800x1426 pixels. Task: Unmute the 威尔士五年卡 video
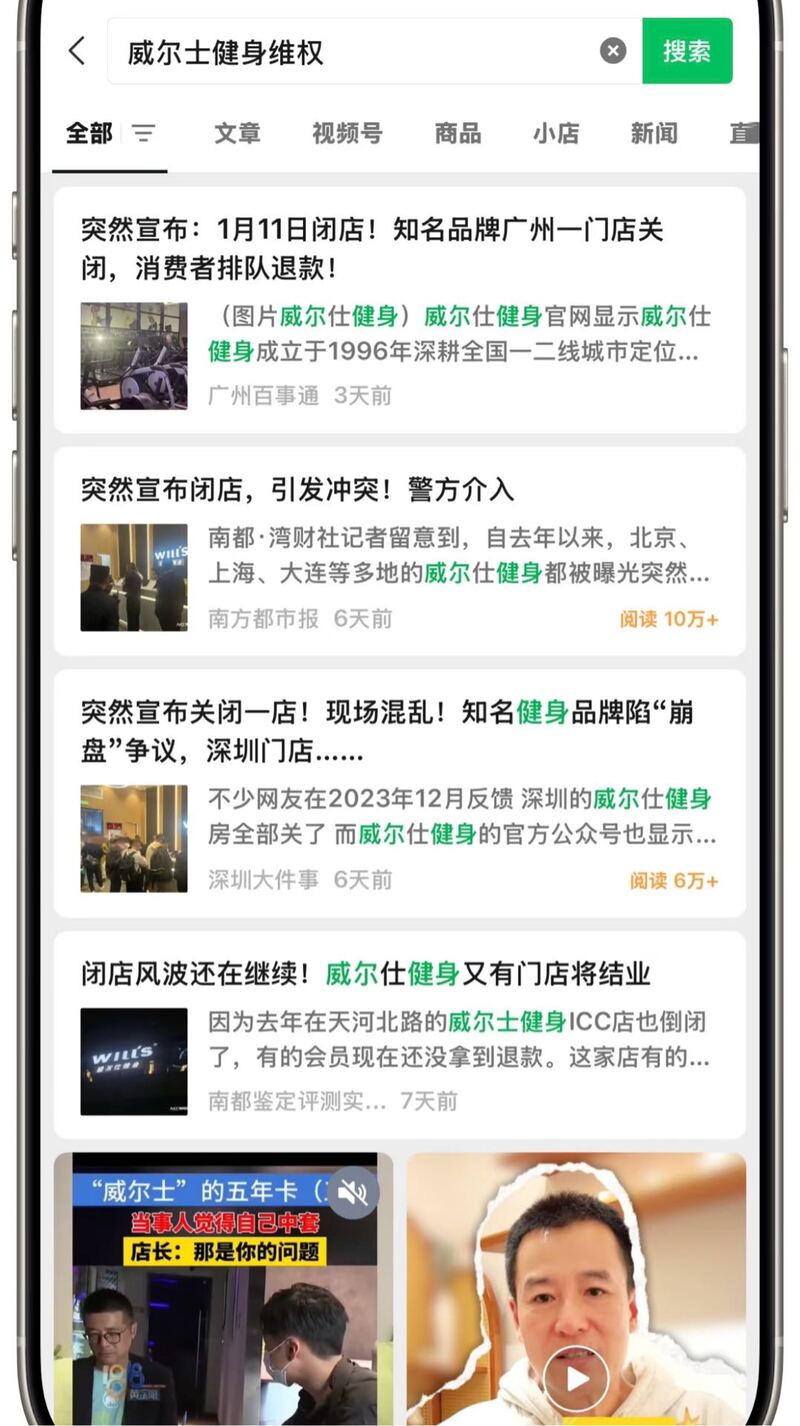click(x=353, y=1191)
